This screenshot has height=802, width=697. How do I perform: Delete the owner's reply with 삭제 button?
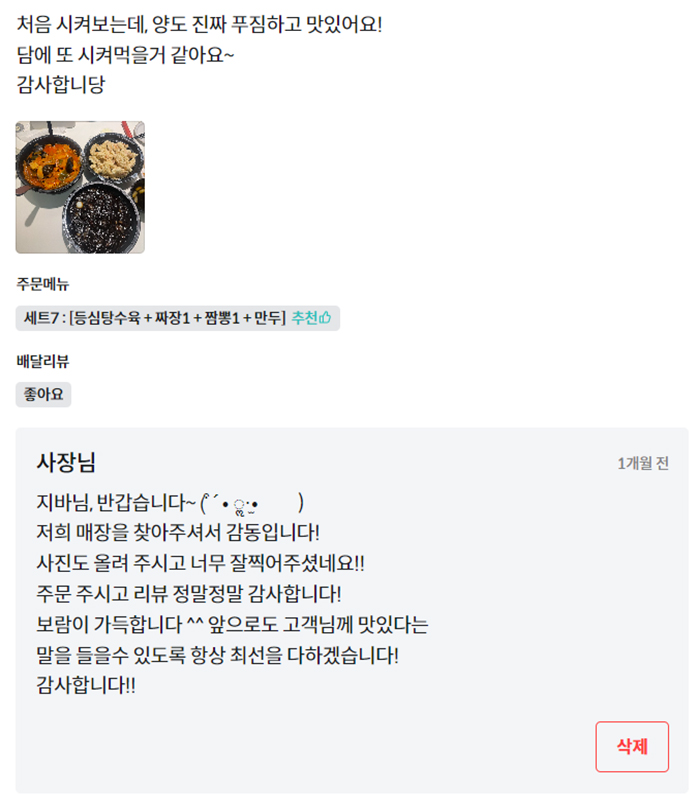pos(632,746)
